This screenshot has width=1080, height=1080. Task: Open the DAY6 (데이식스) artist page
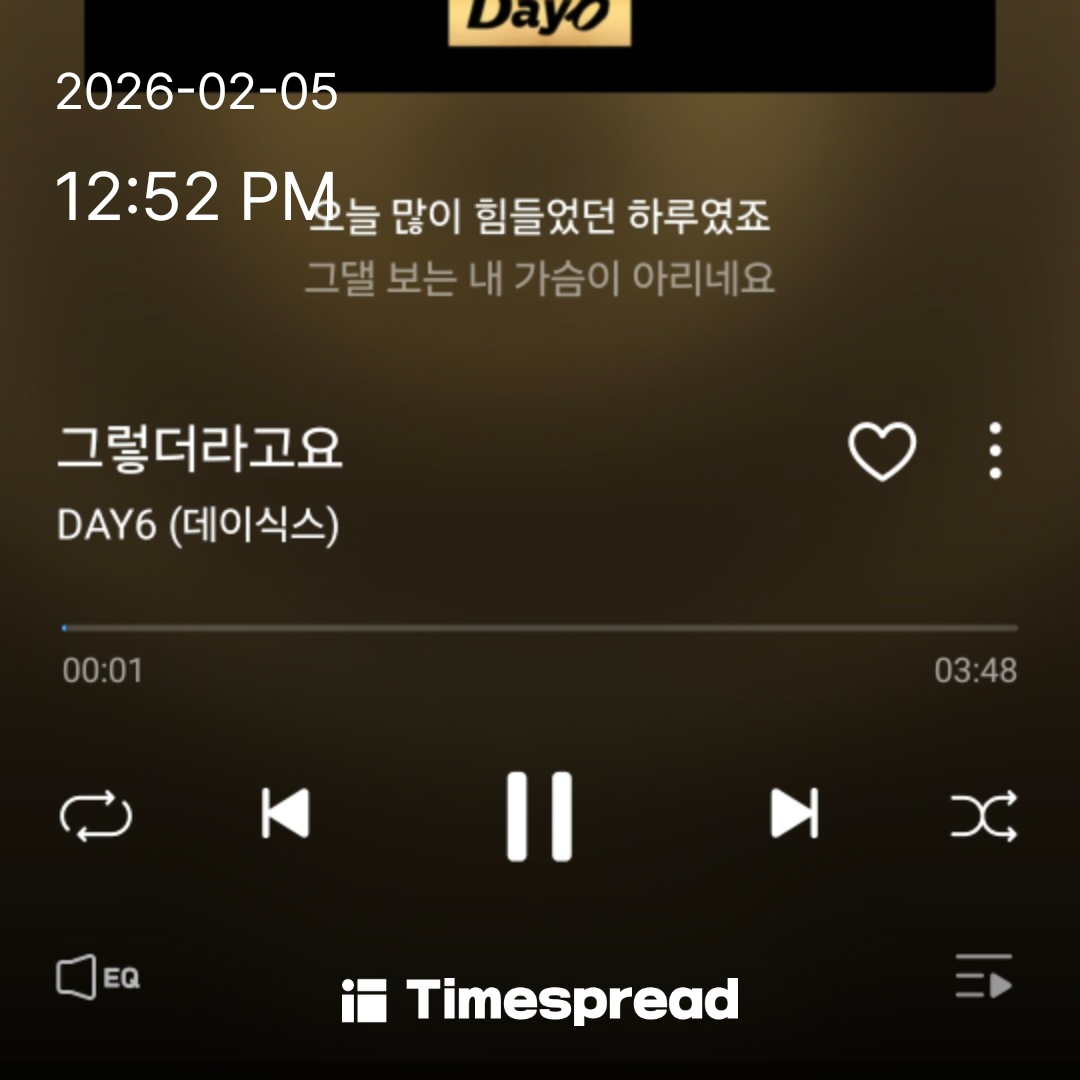(x=198, y=525)
